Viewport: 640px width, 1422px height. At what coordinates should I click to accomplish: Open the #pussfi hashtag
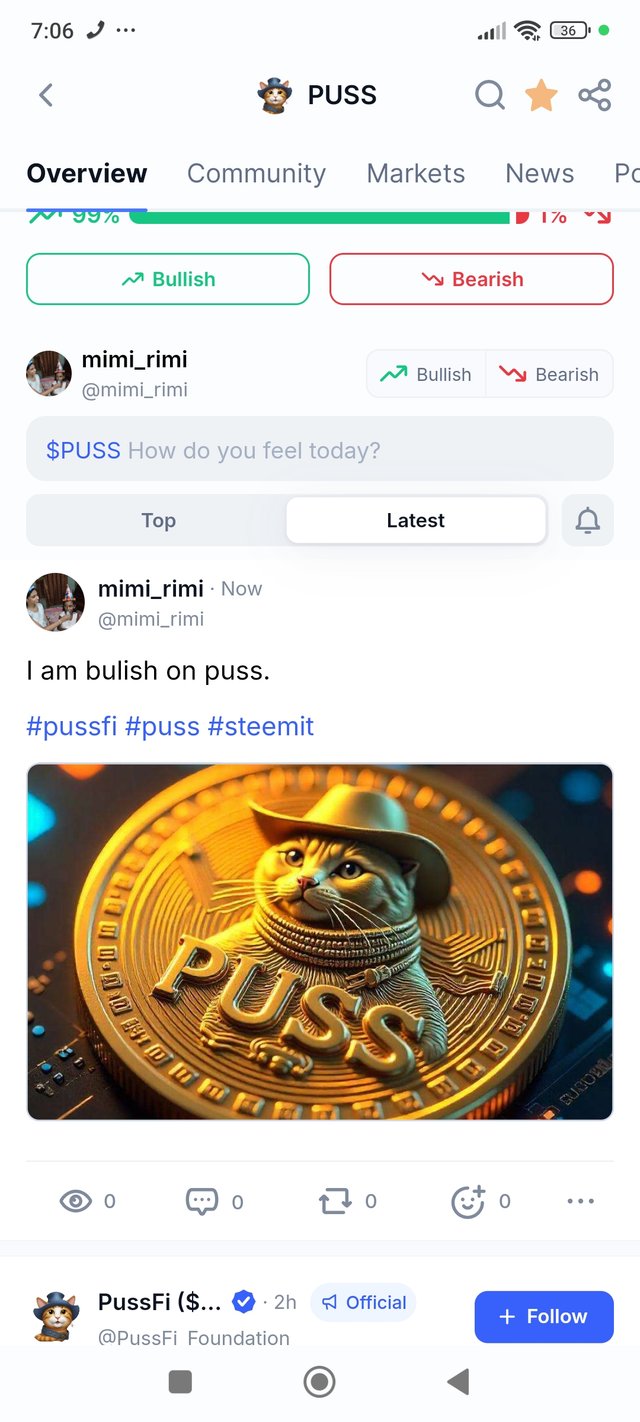pyautogui.click(x=71, y=726)
